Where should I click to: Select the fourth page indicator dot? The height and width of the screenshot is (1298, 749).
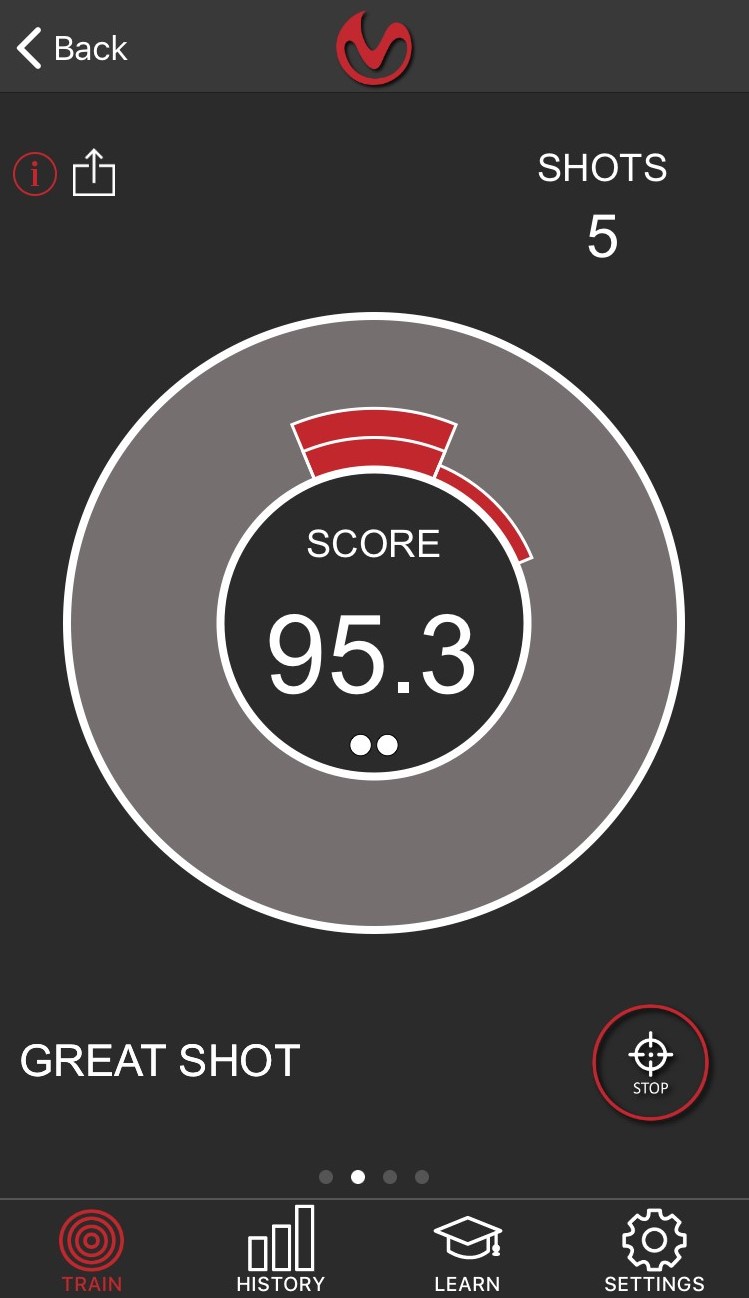[x=422, y=1177]
